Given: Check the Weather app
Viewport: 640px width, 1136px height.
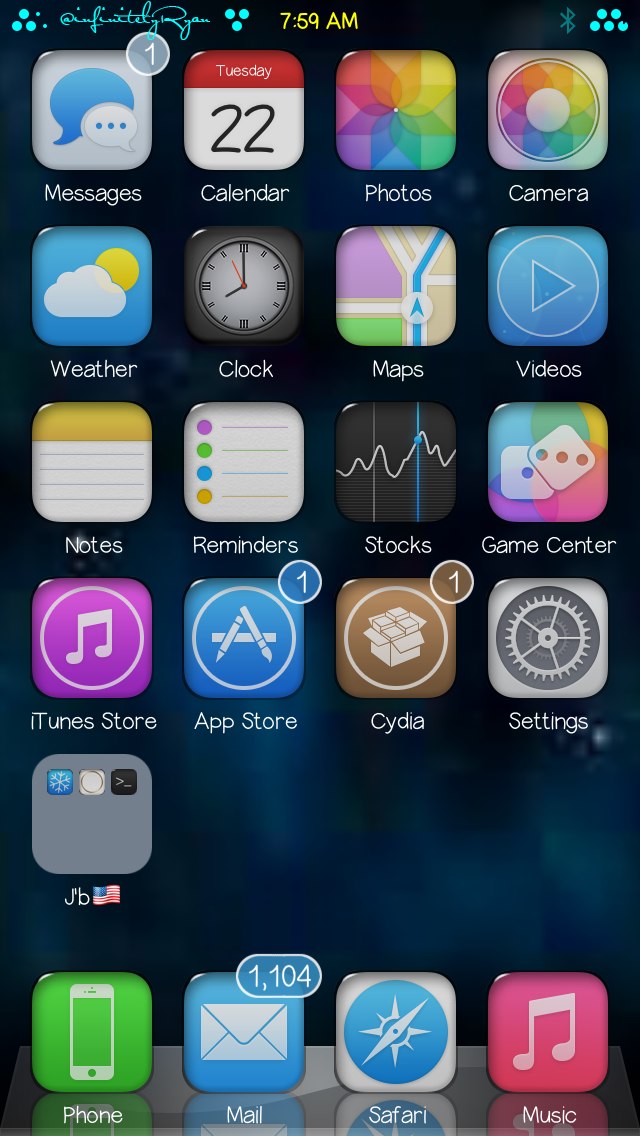Looking at the screenshot, I should 92,286.
